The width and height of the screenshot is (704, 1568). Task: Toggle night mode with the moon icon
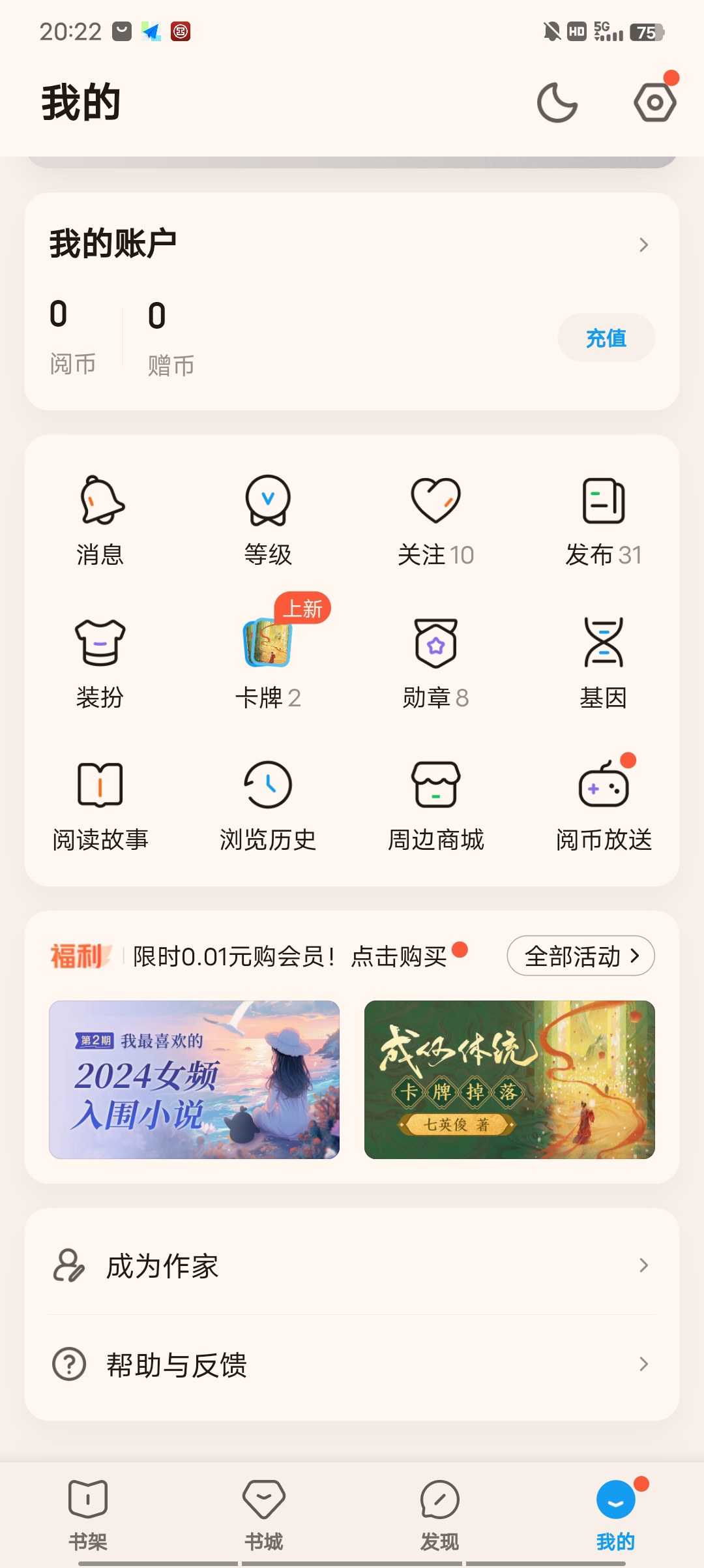(x=557, y=102)
